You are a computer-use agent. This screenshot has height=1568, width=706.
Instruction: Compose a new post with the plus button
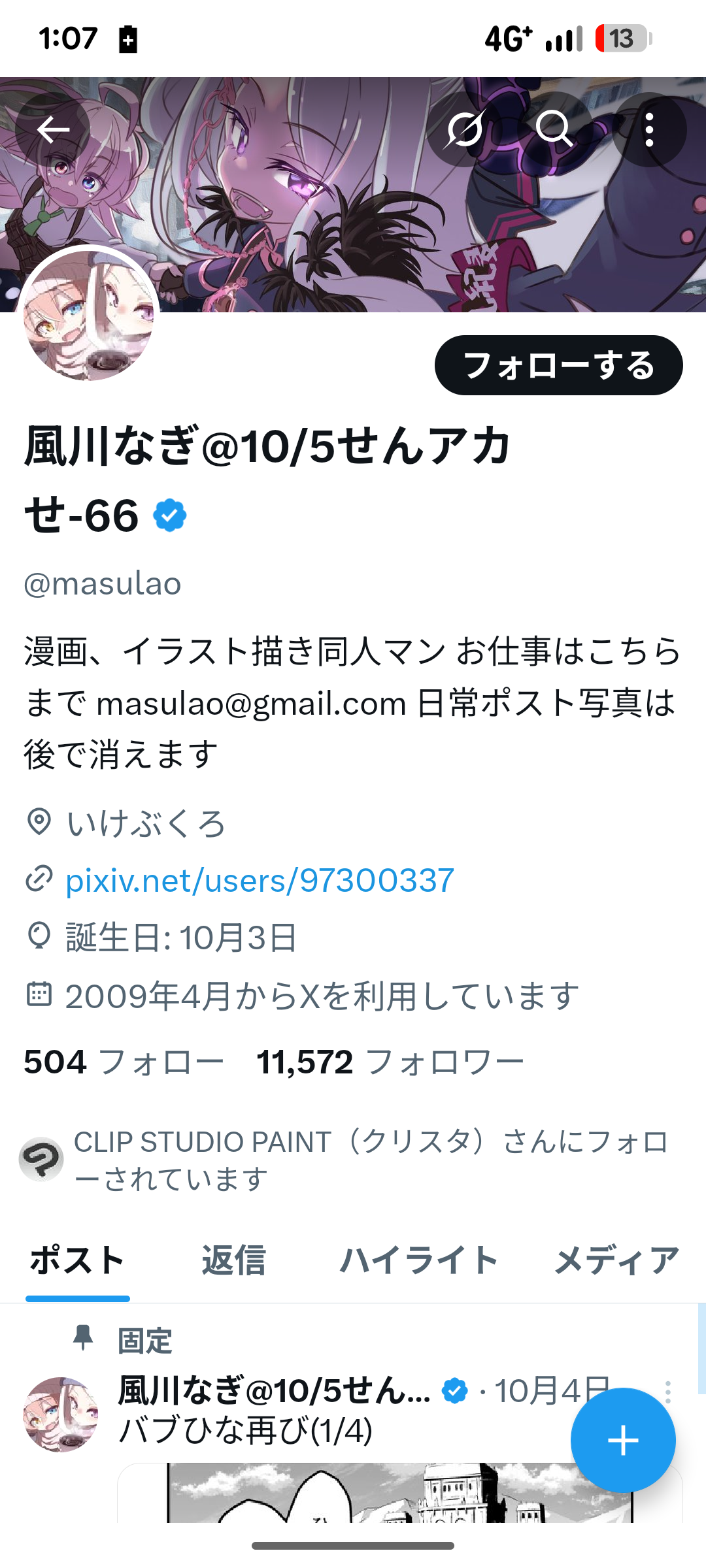[623, 1440]
